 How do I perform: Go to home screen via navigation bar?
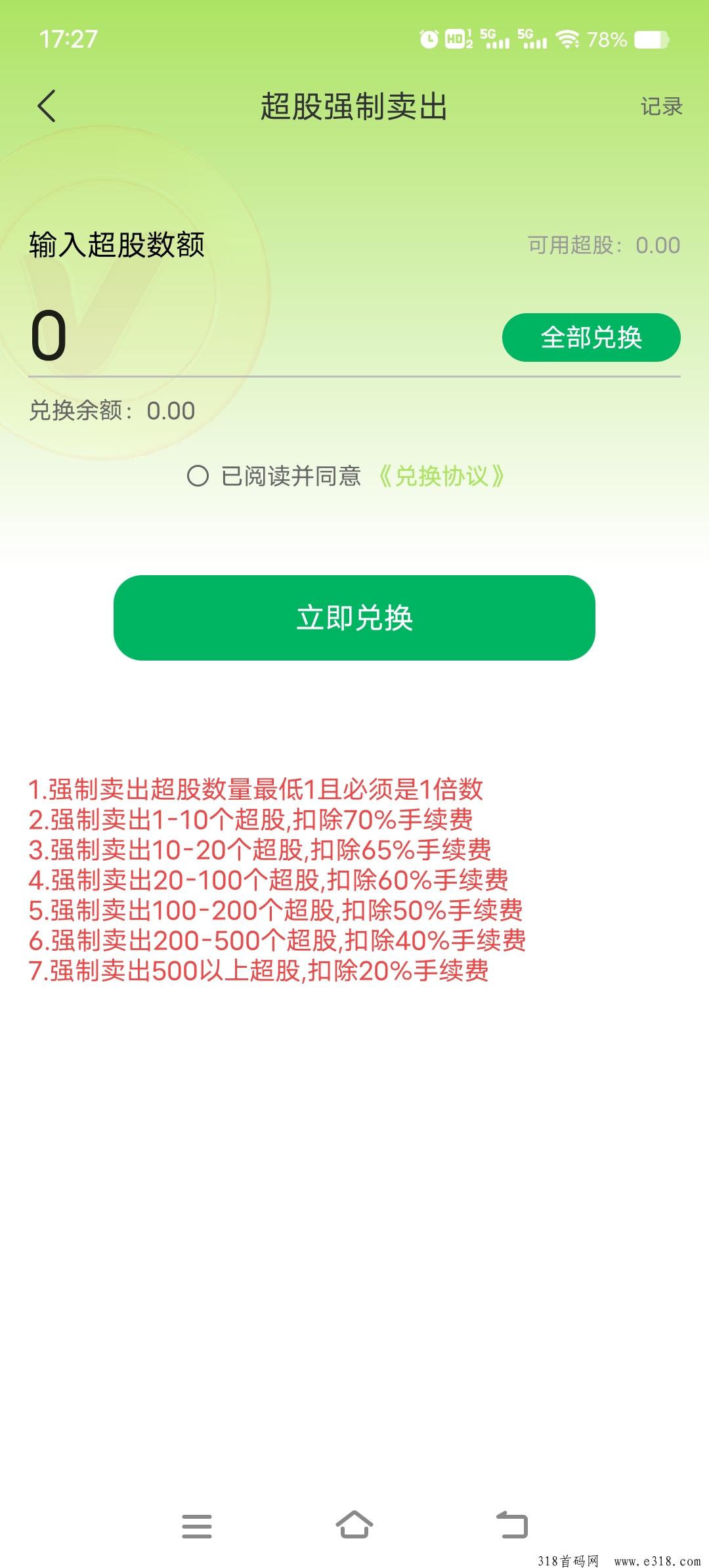(x=354, y=1526)
